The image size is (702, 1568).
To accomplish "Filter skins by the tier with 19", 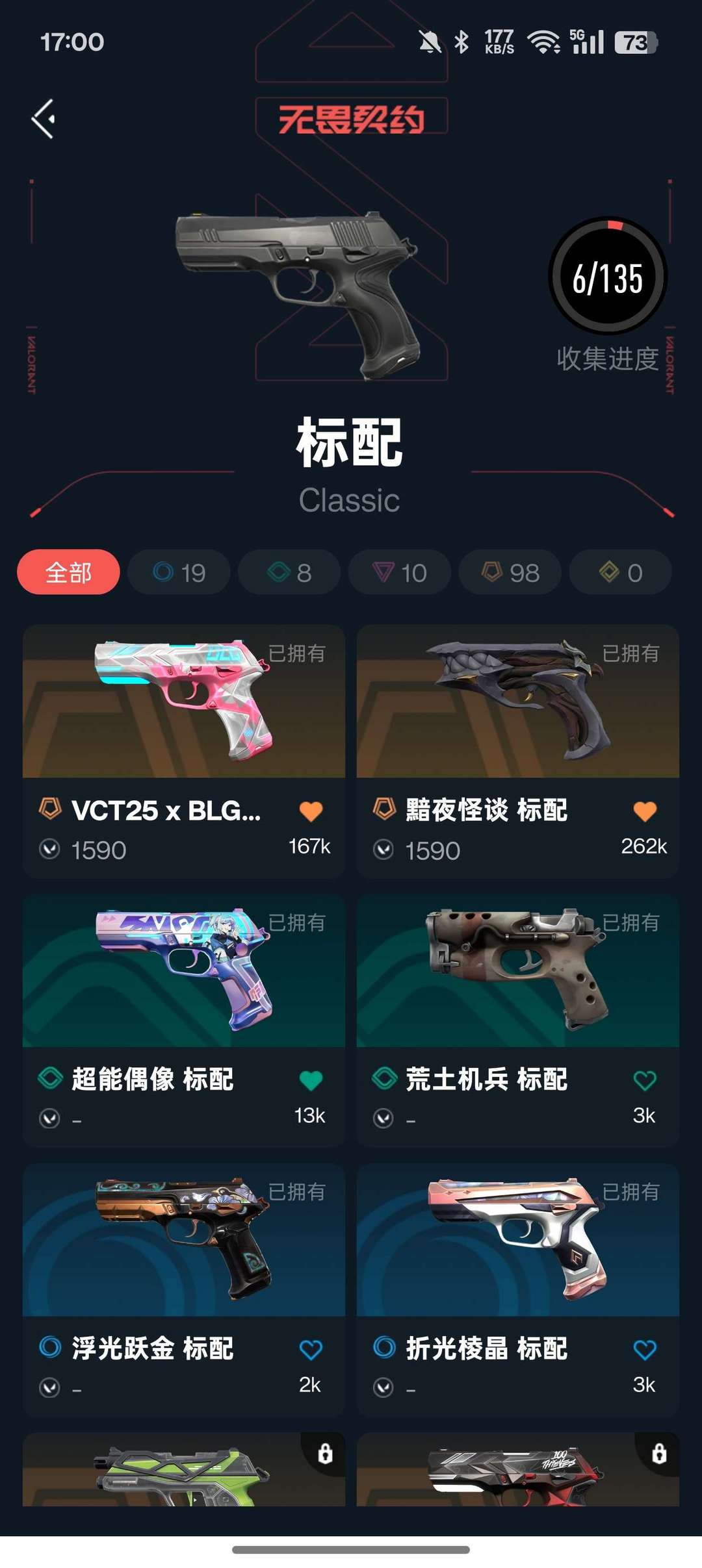I will click(179, 572).
